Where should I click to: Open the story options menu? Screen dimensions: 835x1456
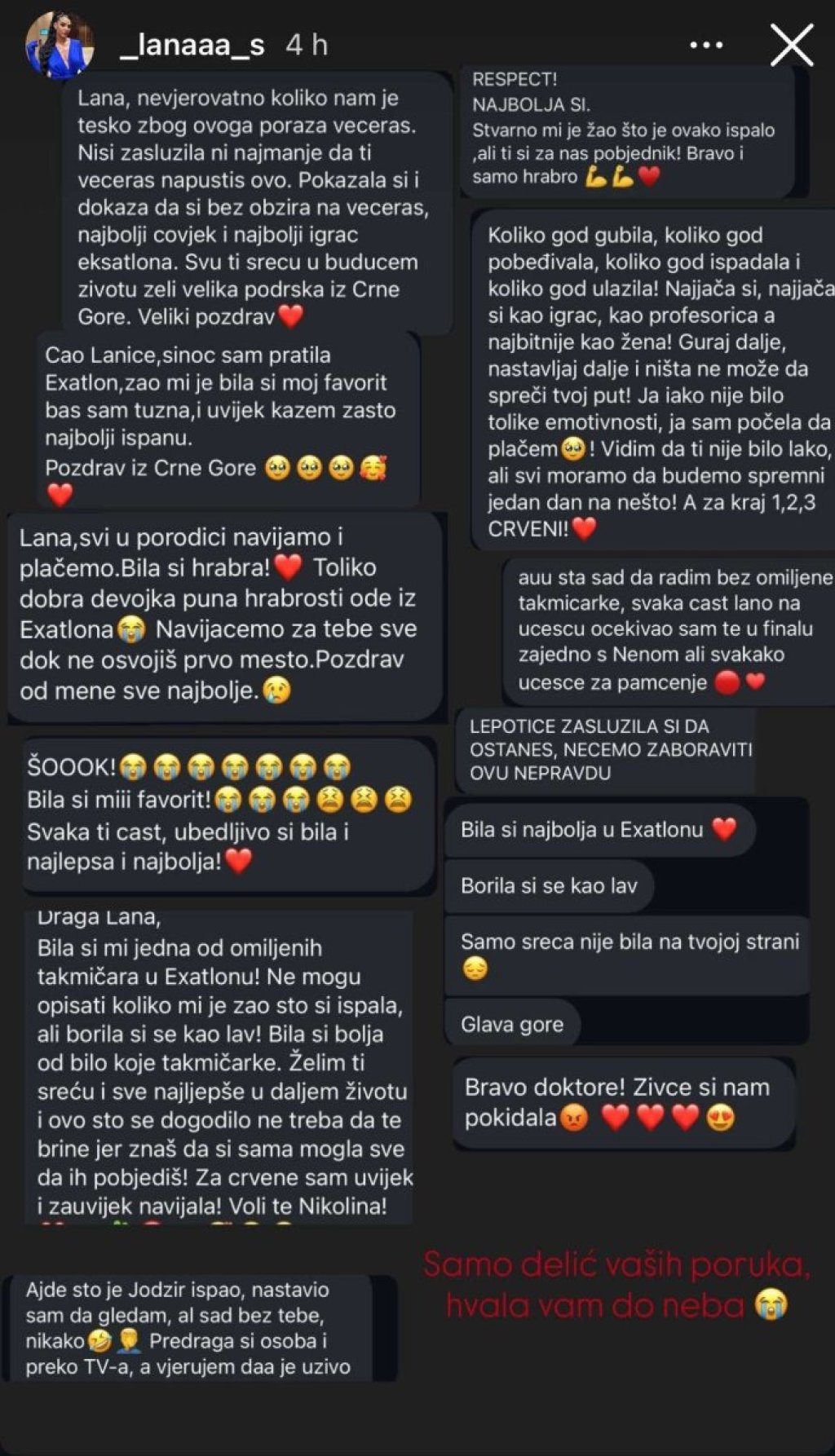(706, 46)
